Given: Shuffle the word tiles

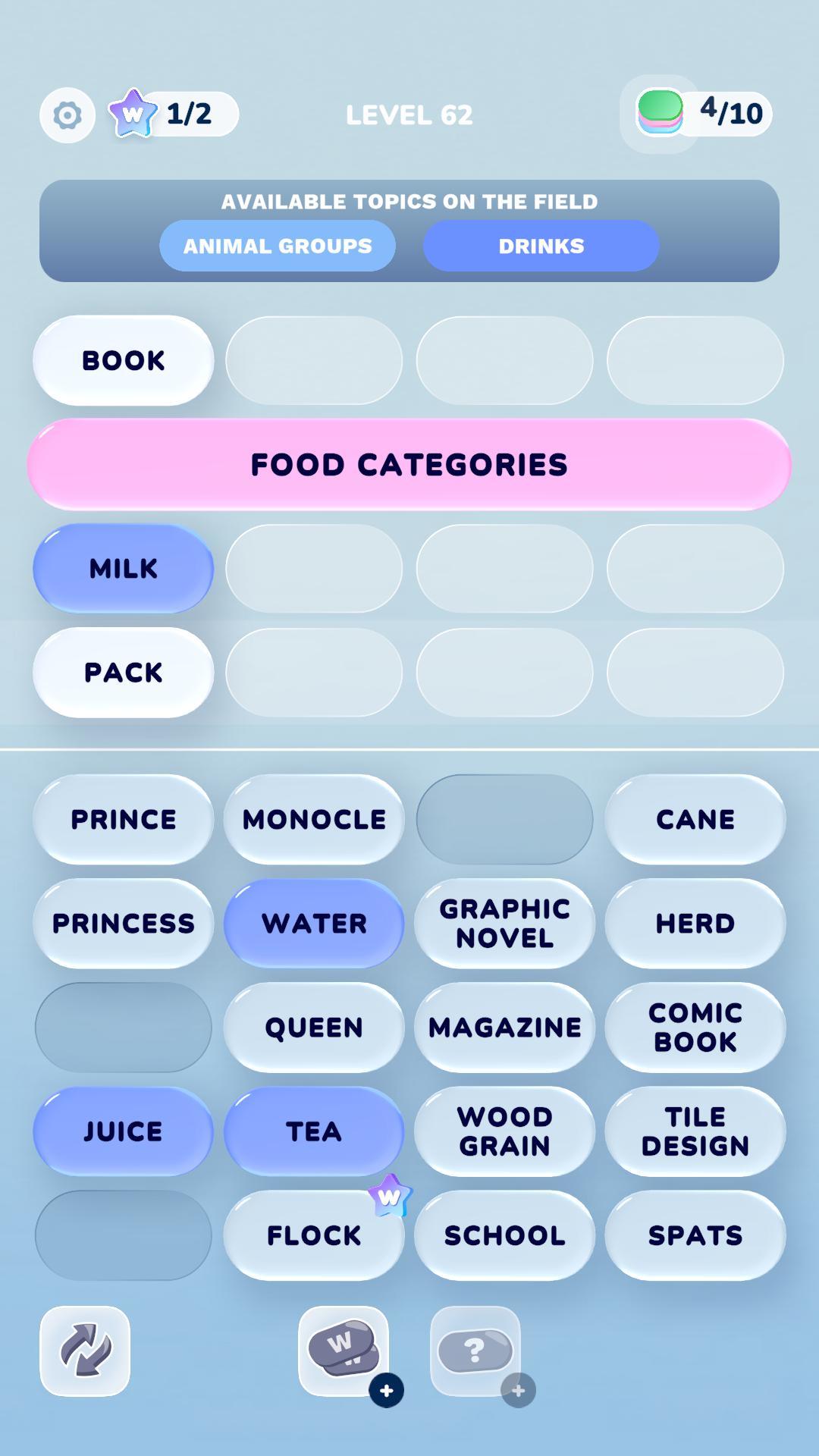Looking at the screenshot, I should [x=85, y=1351].
